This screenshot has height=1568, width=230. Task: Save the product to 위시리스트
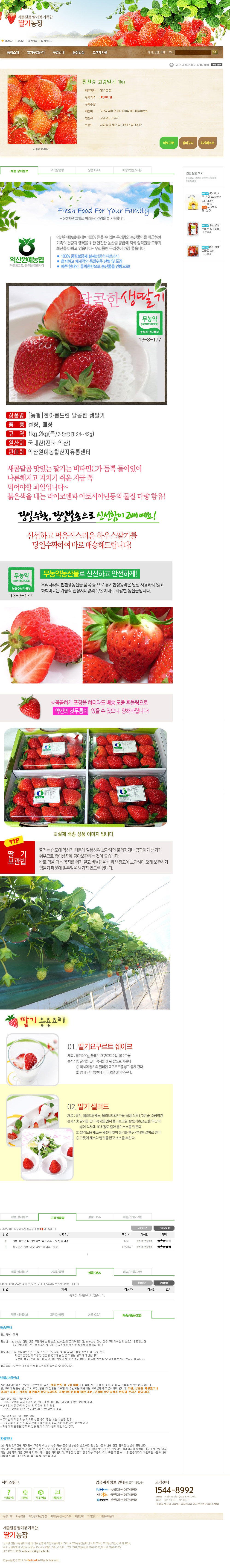[x=207, y=143]
